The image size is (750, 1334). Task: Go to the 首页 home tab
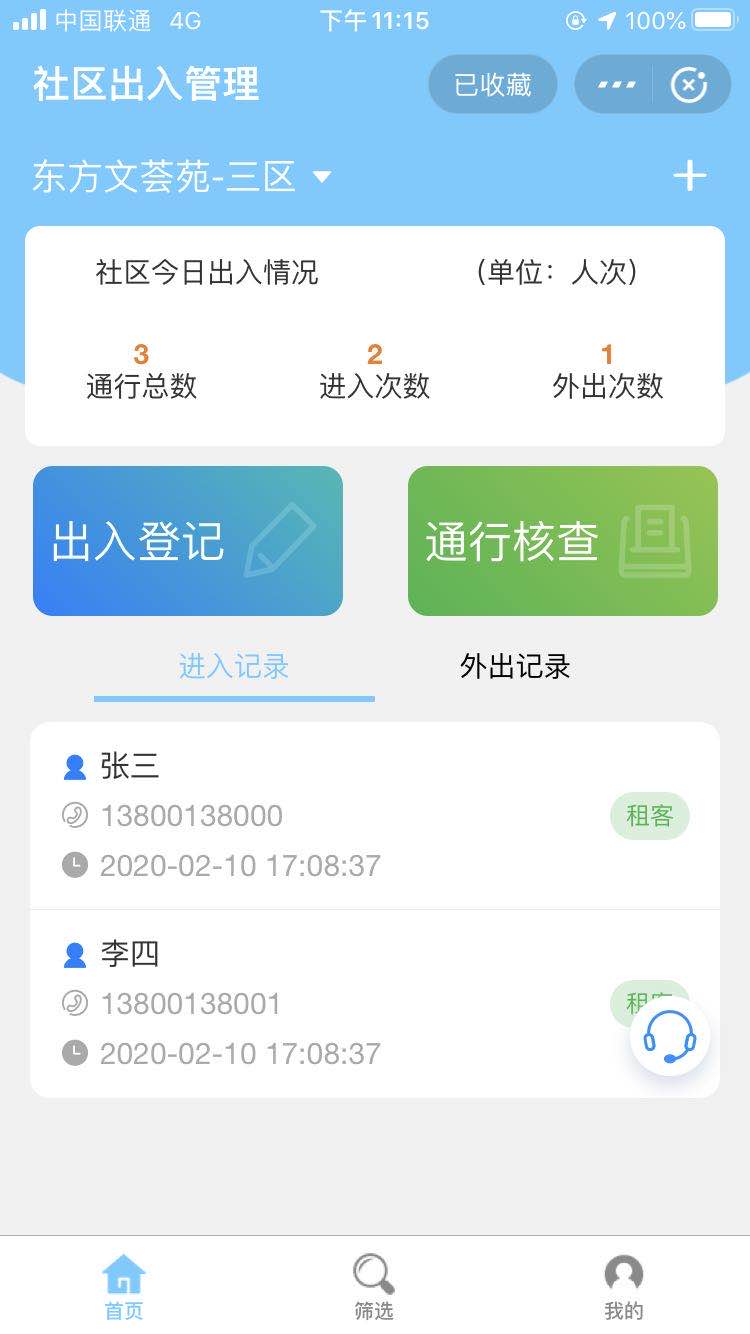124,1287
